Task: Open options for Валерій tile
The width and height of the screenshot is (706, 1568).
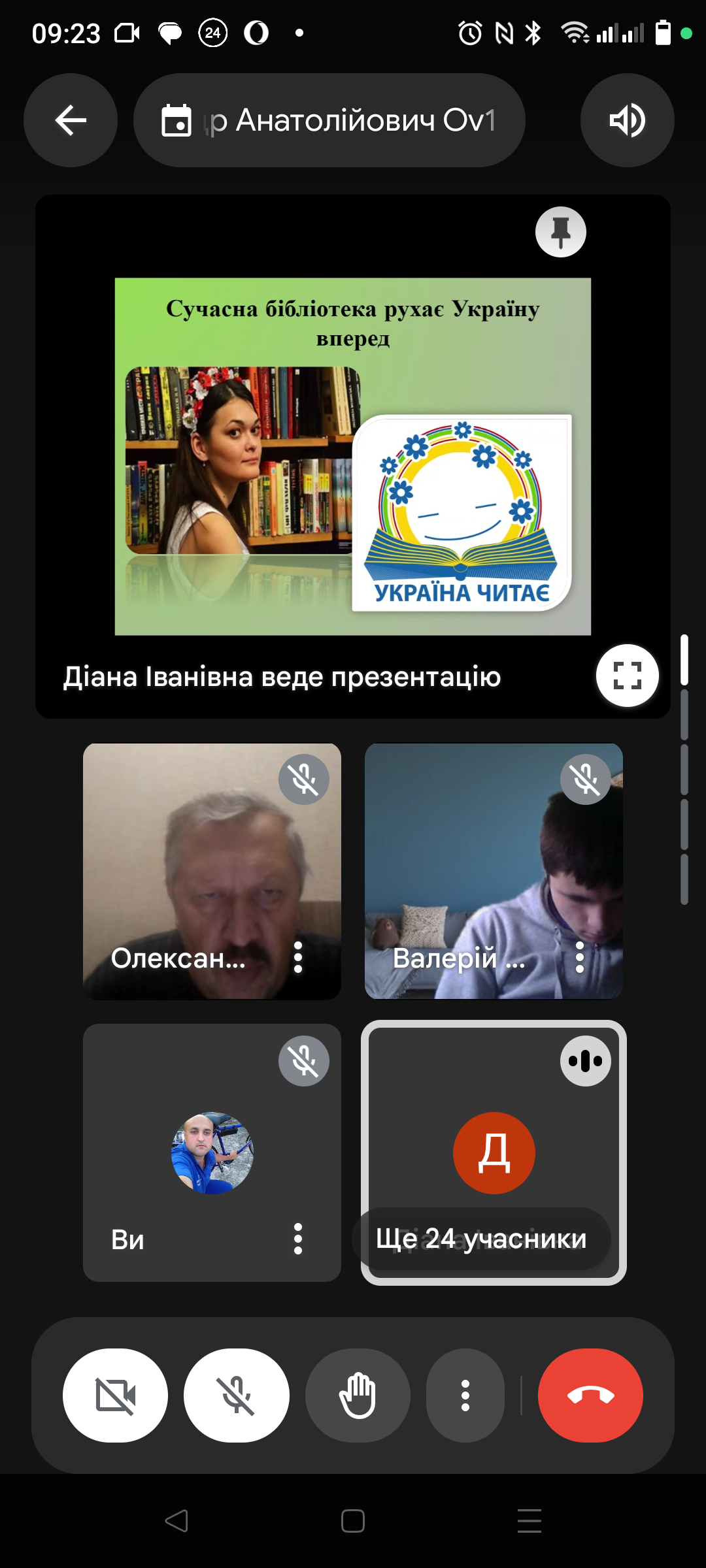Action: click(579, 957)
